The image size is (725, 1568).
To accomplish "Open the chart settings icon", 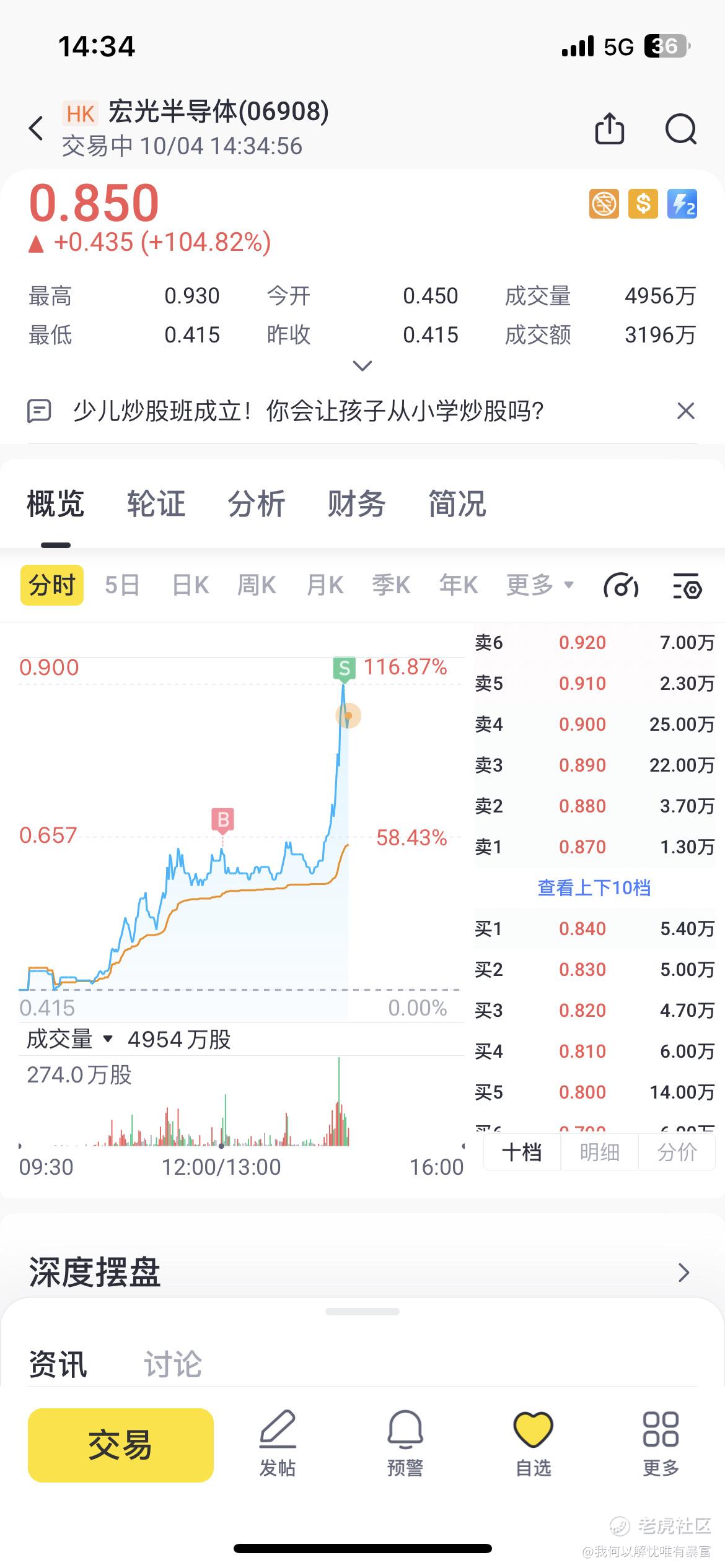I will click(x=687, y=586).
